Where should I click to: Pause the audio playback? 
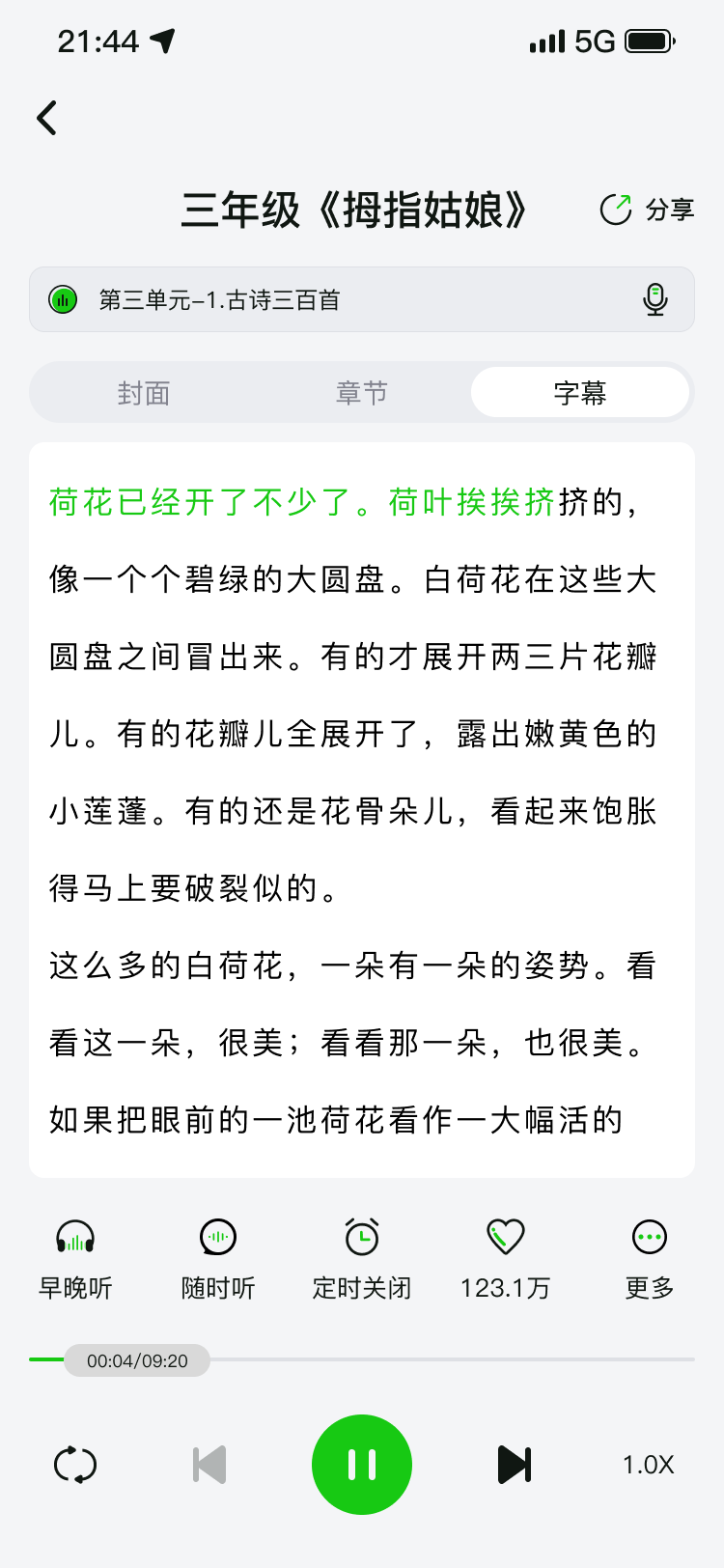coord(362,1465)
